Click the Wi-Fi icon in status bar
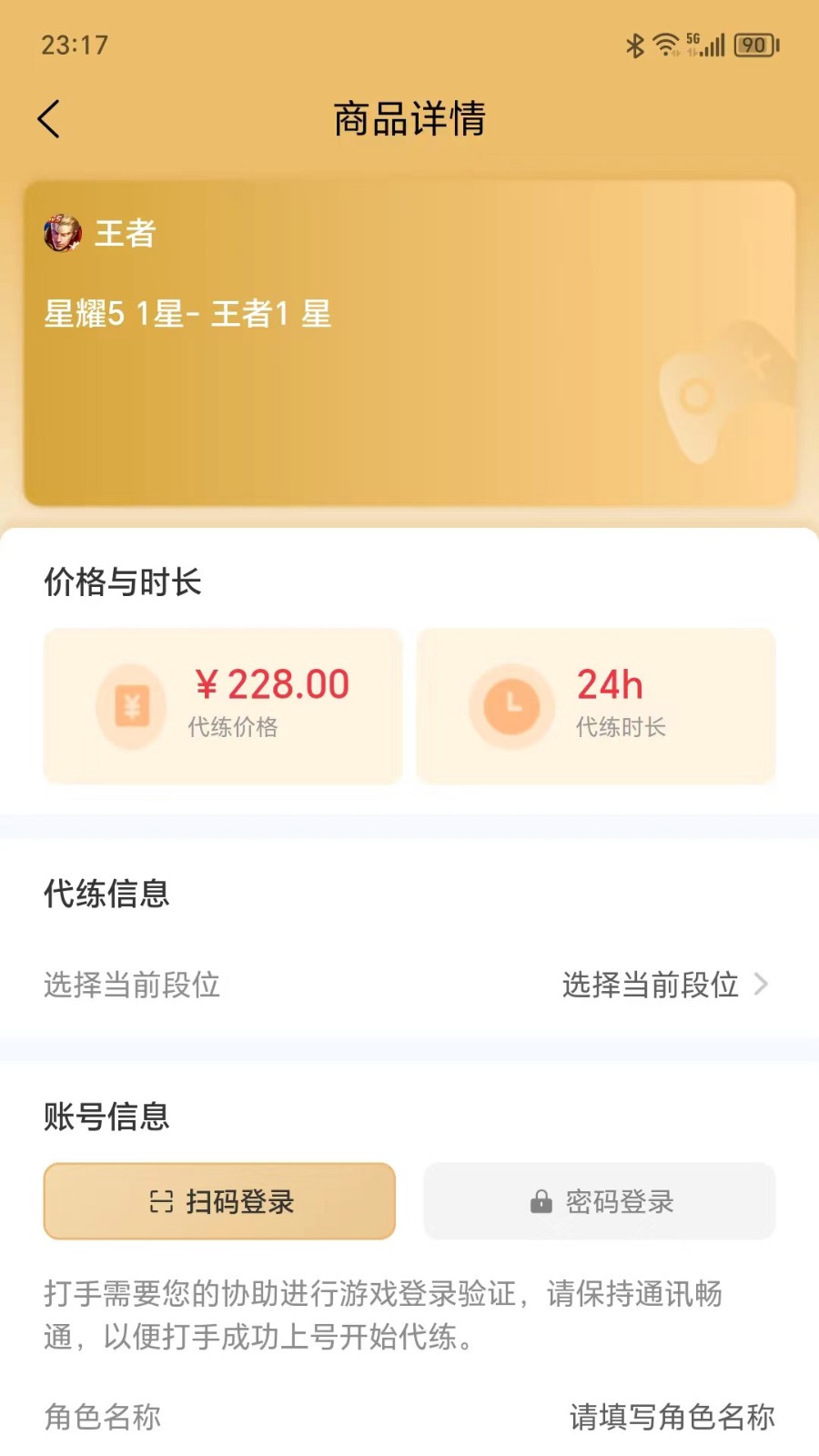This screenshot has height=1456, width=819. (663, 42)
